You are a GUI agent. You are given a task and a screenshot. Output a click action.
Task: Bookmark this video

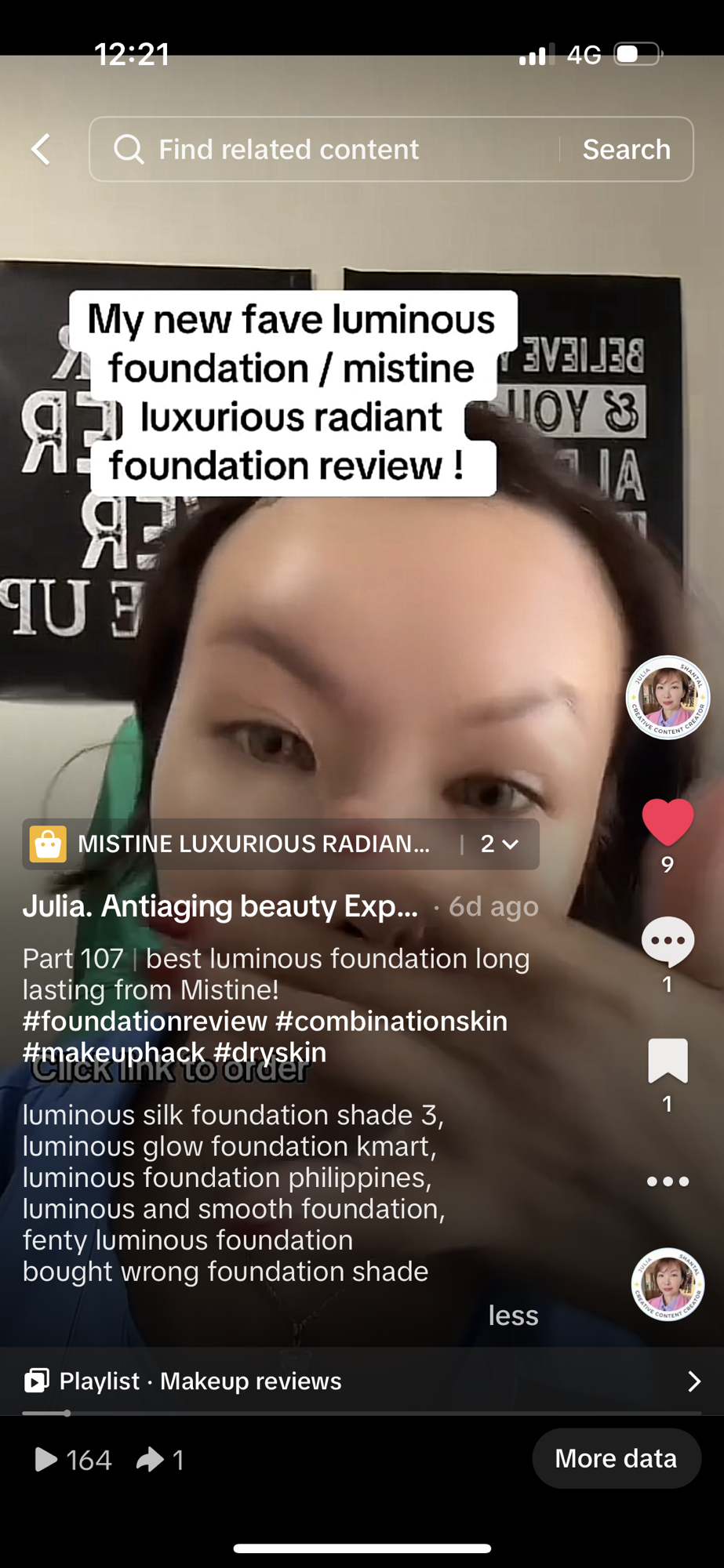(668, 1061)
